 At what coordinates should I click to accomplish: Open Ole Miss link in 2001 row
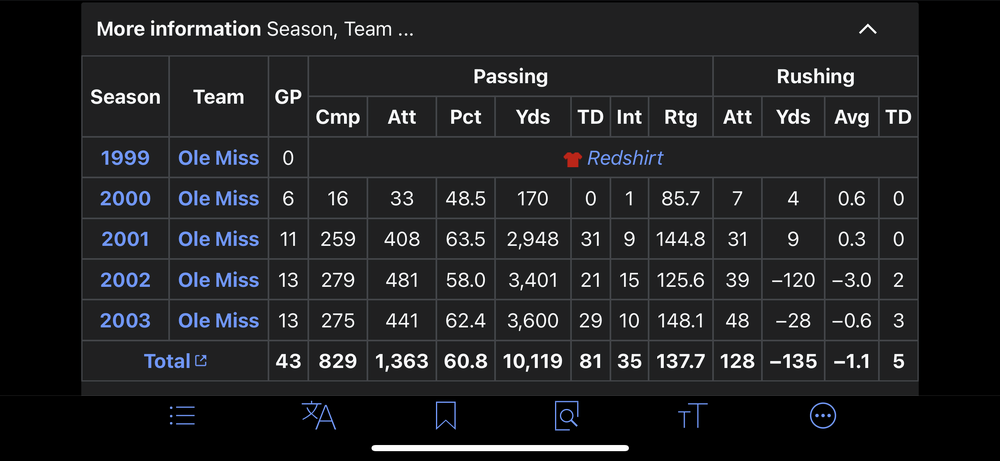pos(218,240)
